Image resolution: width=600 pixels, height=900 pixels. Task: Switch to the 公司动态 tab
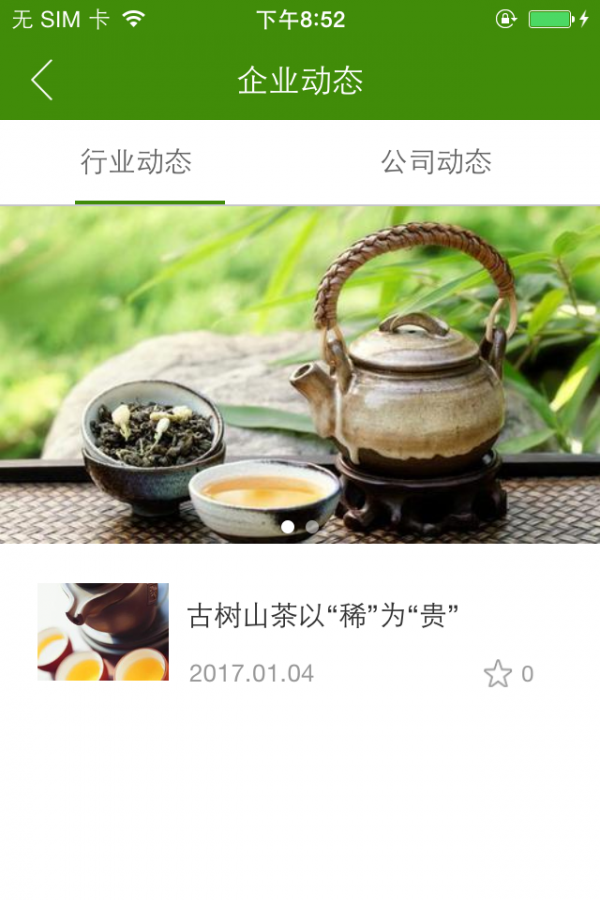click(x=436, y=162)
